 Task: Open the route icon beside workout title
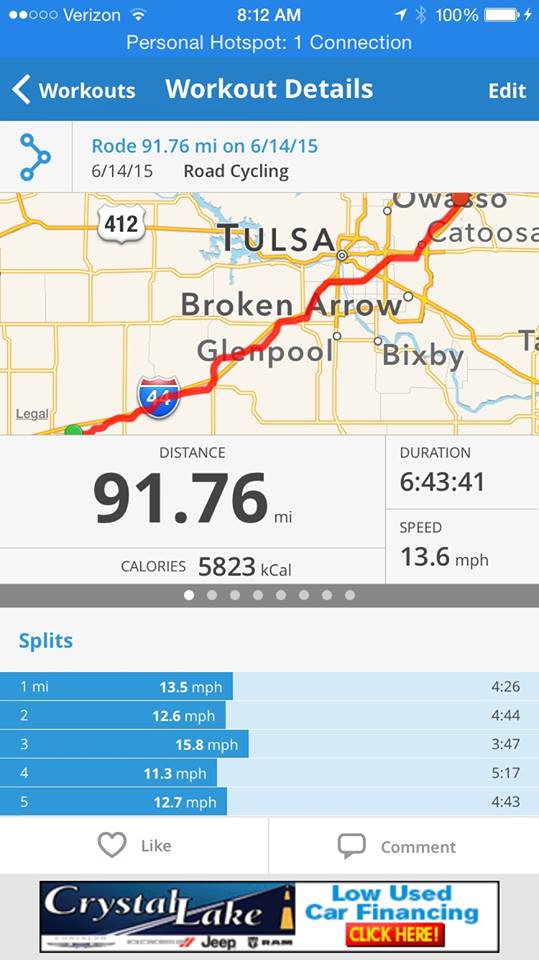click(36, 157)
